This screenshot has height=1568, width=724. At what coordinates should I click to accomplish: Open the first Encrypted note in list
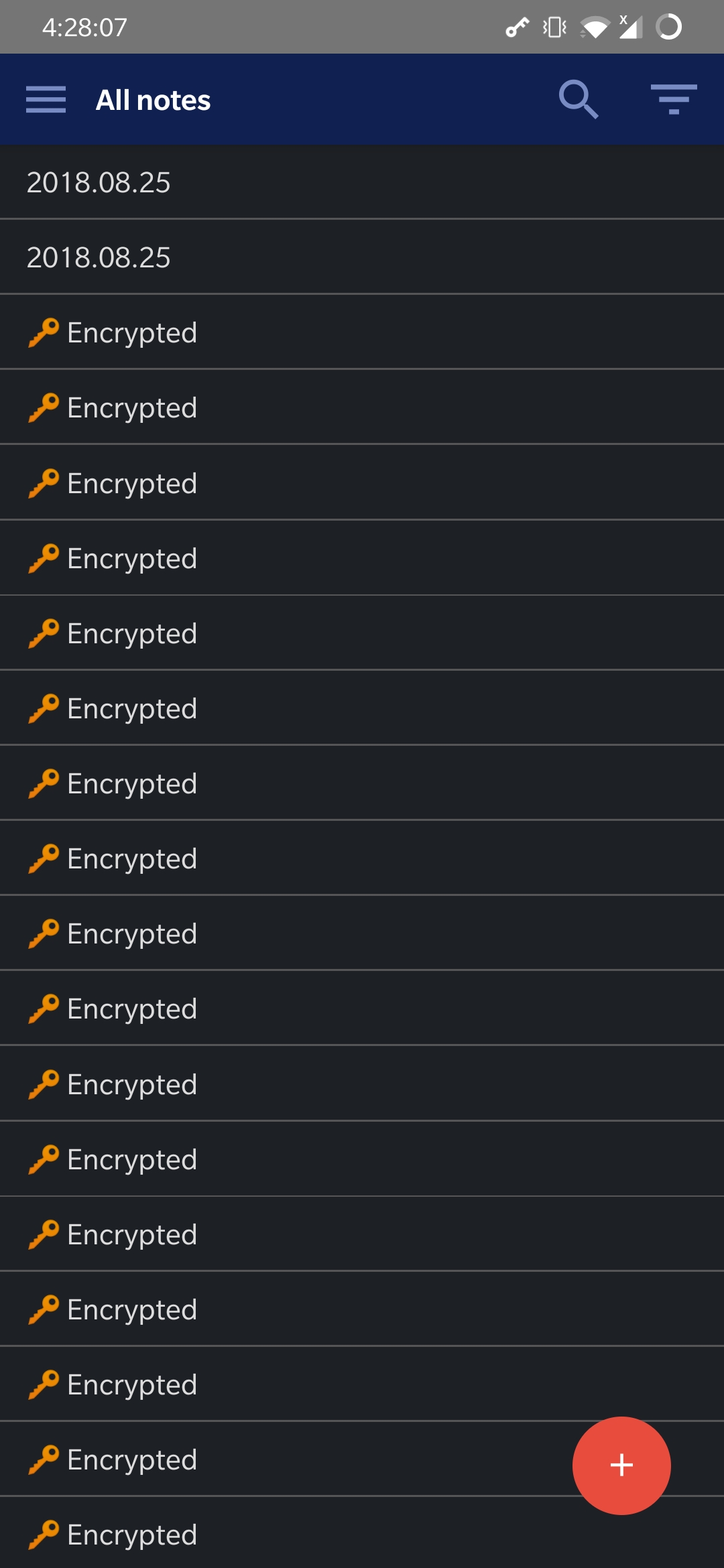(362, 332)
